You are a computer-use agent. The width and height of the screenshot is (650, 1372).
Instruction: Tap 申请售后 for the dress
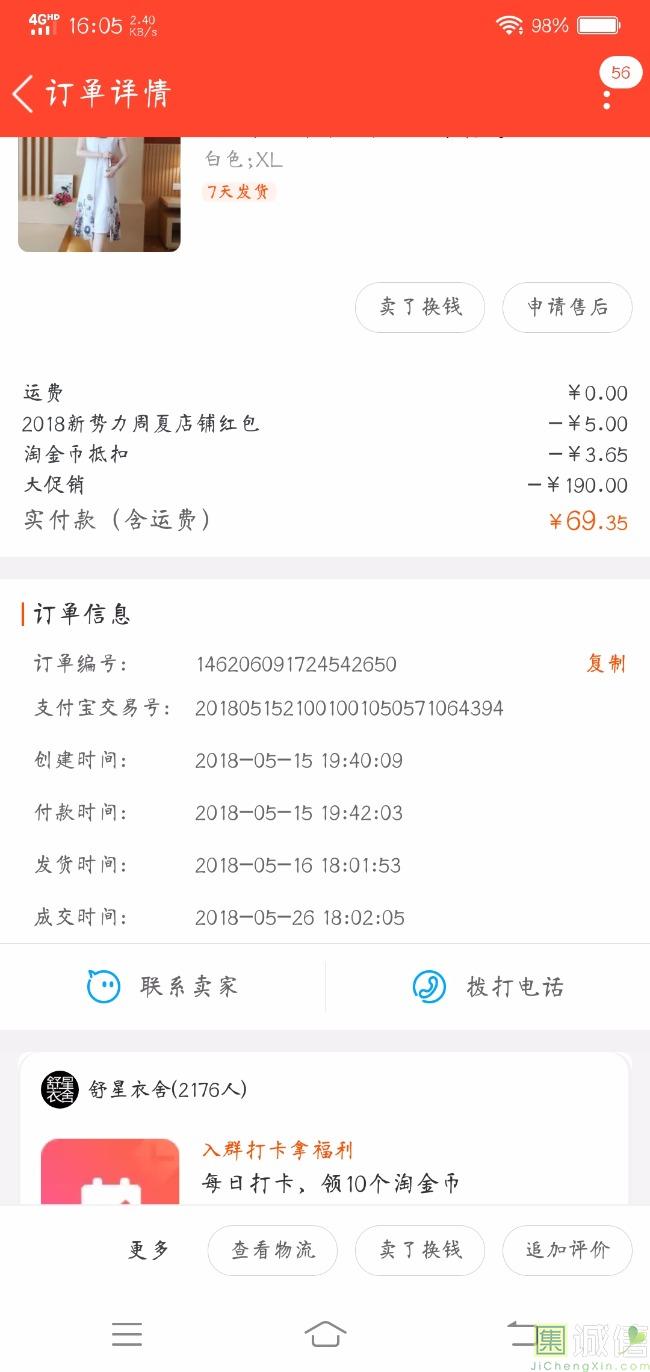[567, 307]
